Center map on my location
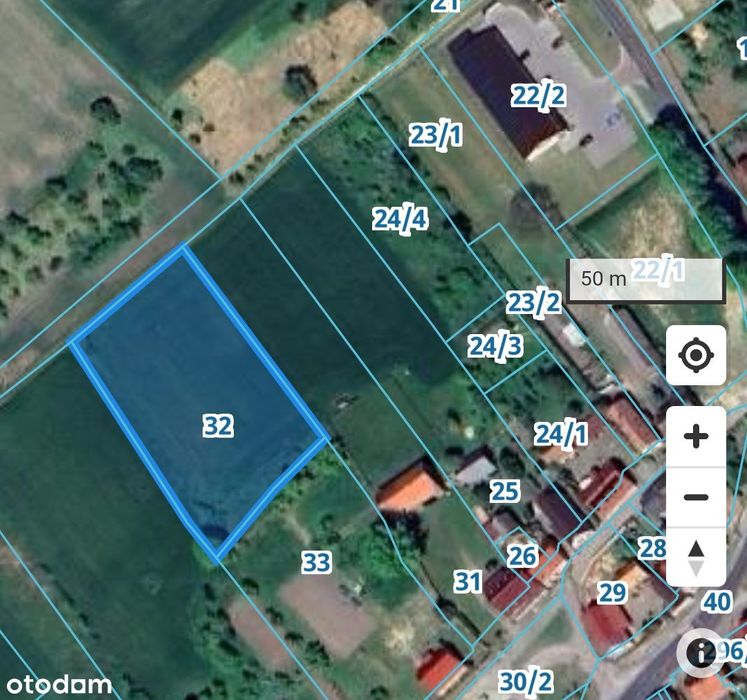The height and width of the screenshot is (700, 747). [696, 355]
